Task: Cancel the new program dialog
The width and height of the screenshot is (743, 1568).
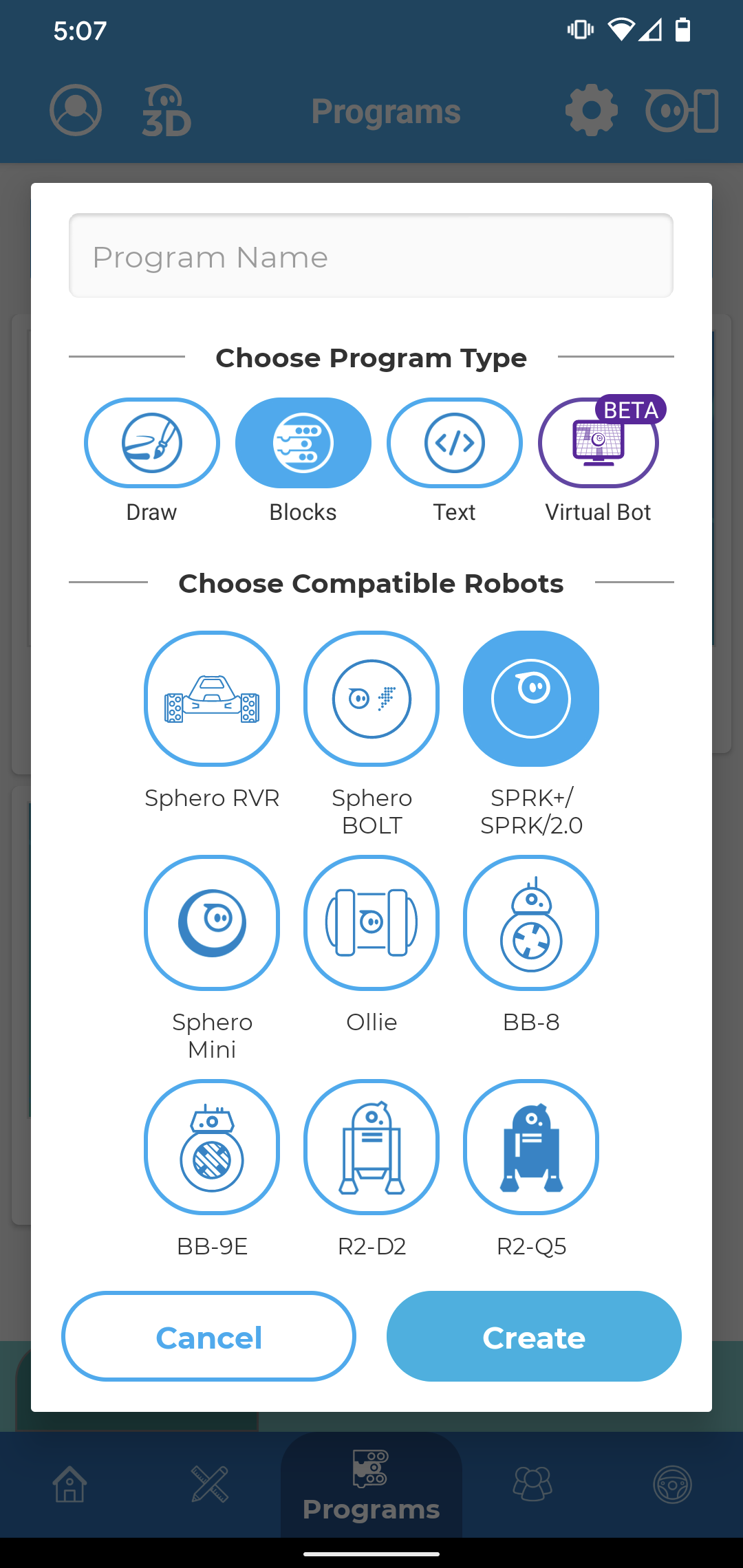Action: point(209,1336)
